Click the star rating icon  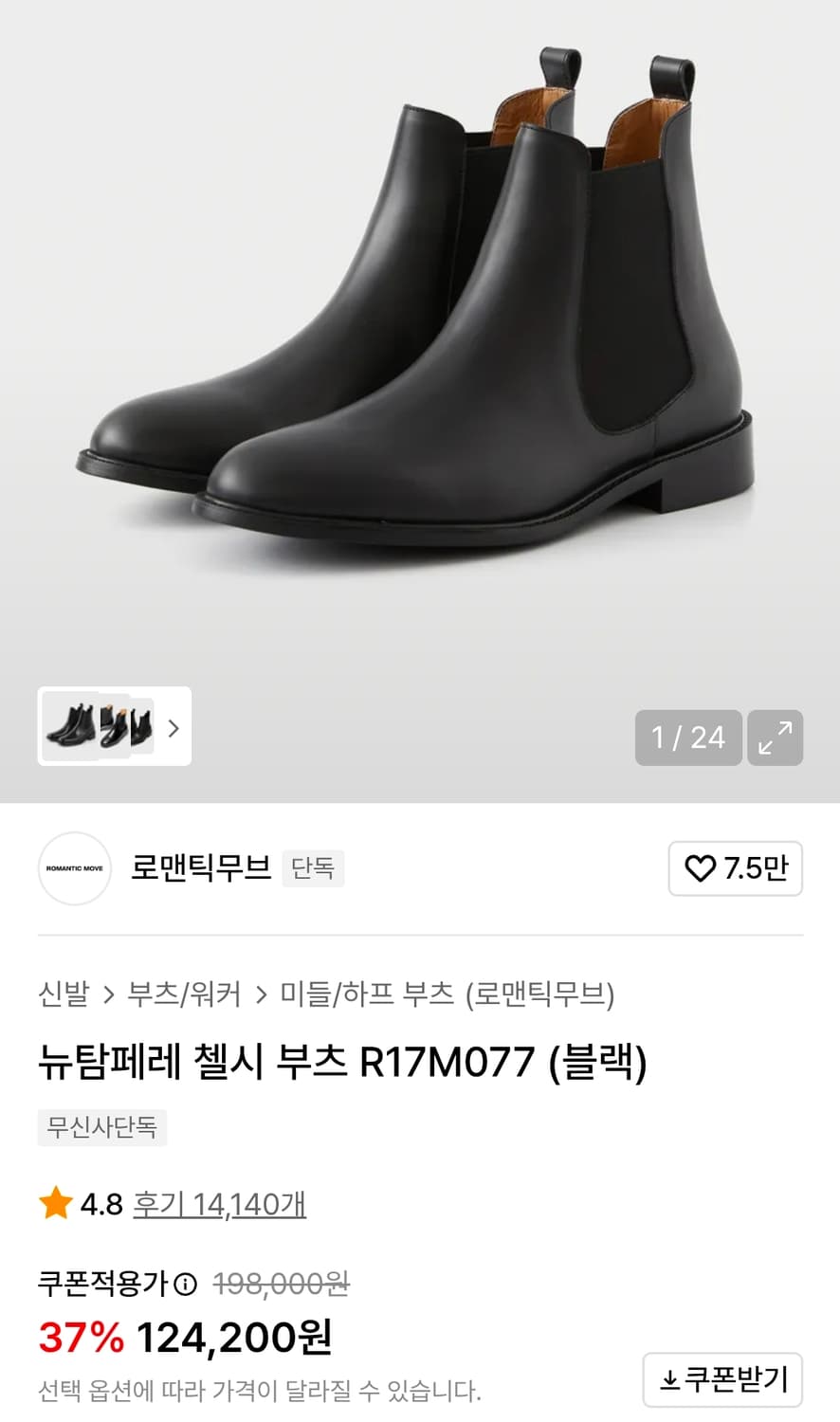(57, 1205)
